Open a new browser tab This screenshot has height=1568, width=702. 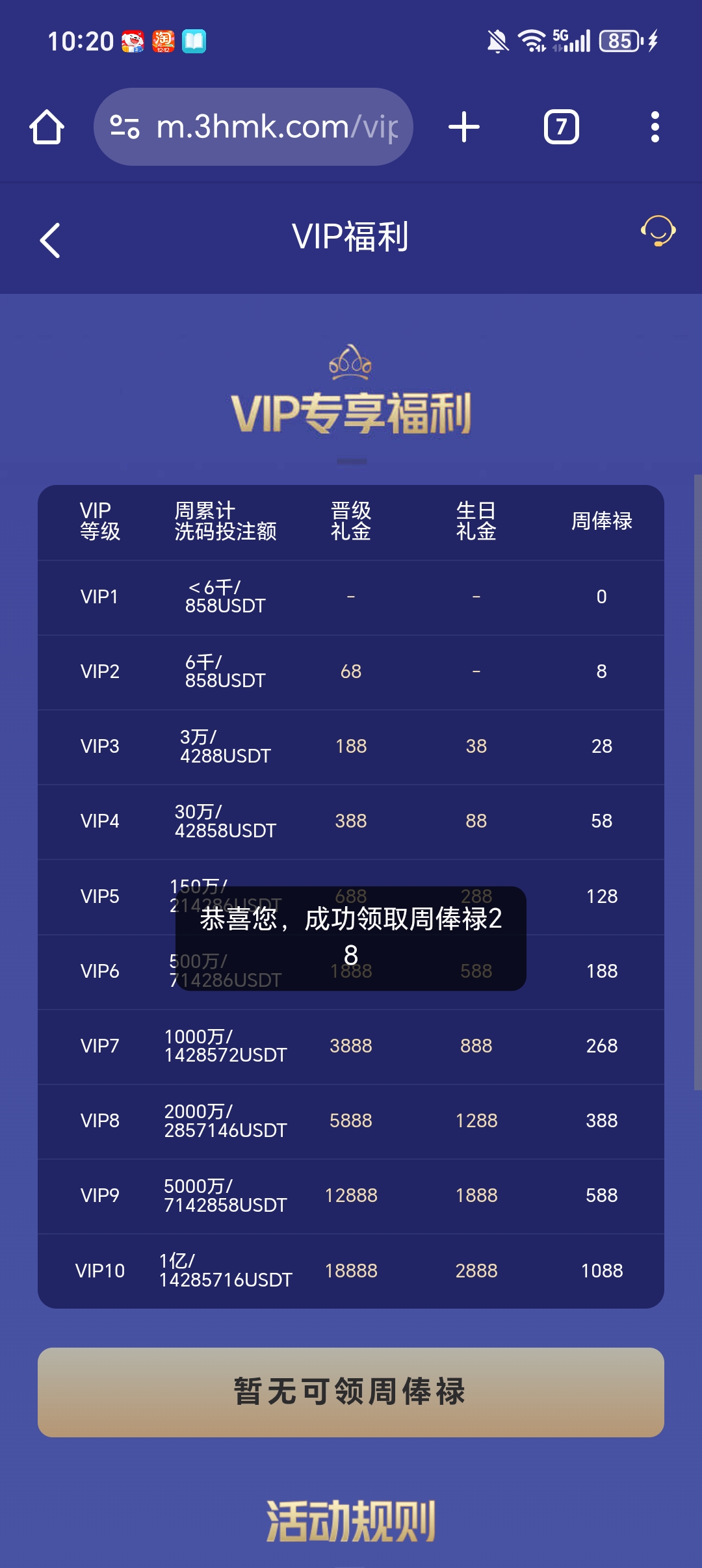pos(464,127)
